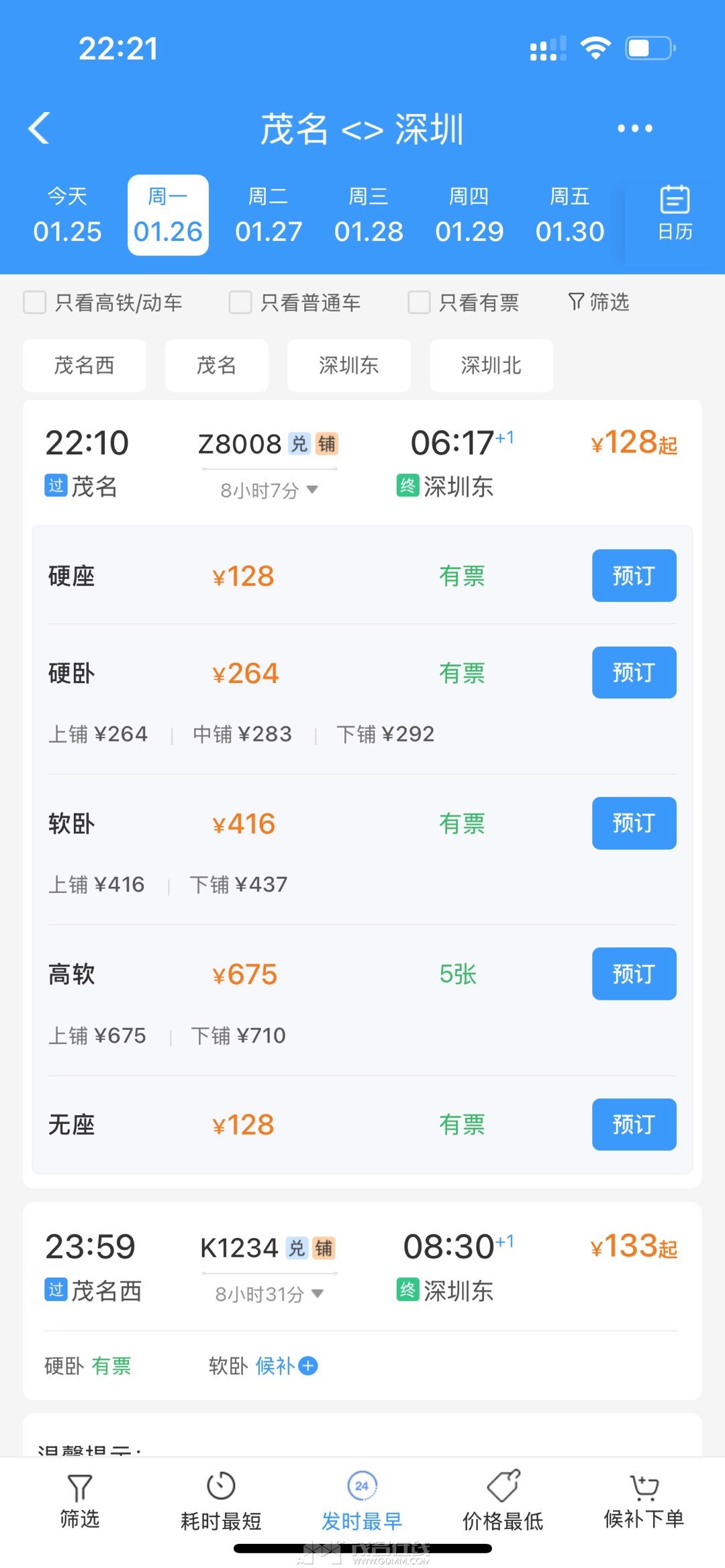
Task: Tap 预订 for 硬卧 ¥264
Action: coord(633,672)
